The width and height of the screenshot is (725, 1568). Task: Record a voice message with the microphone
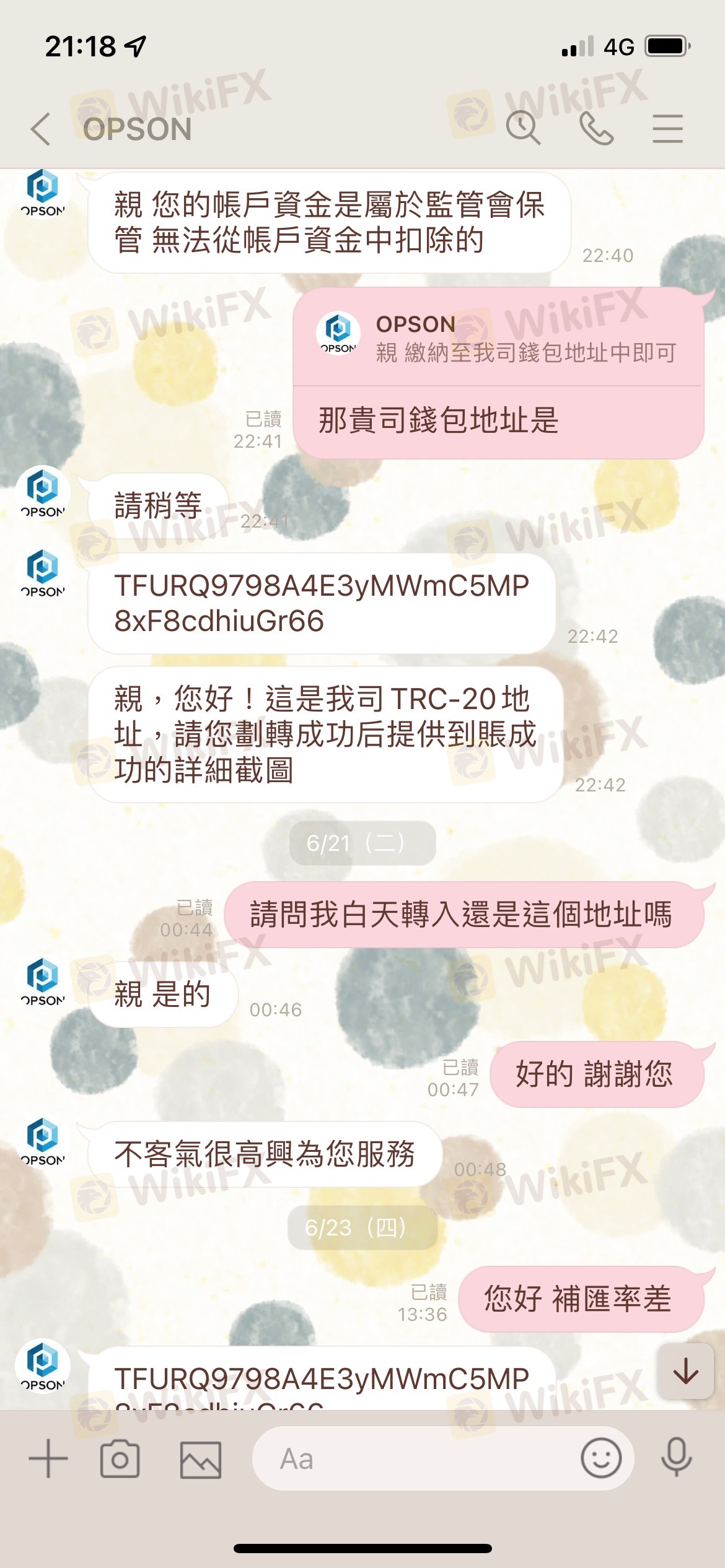[676, 1458]
